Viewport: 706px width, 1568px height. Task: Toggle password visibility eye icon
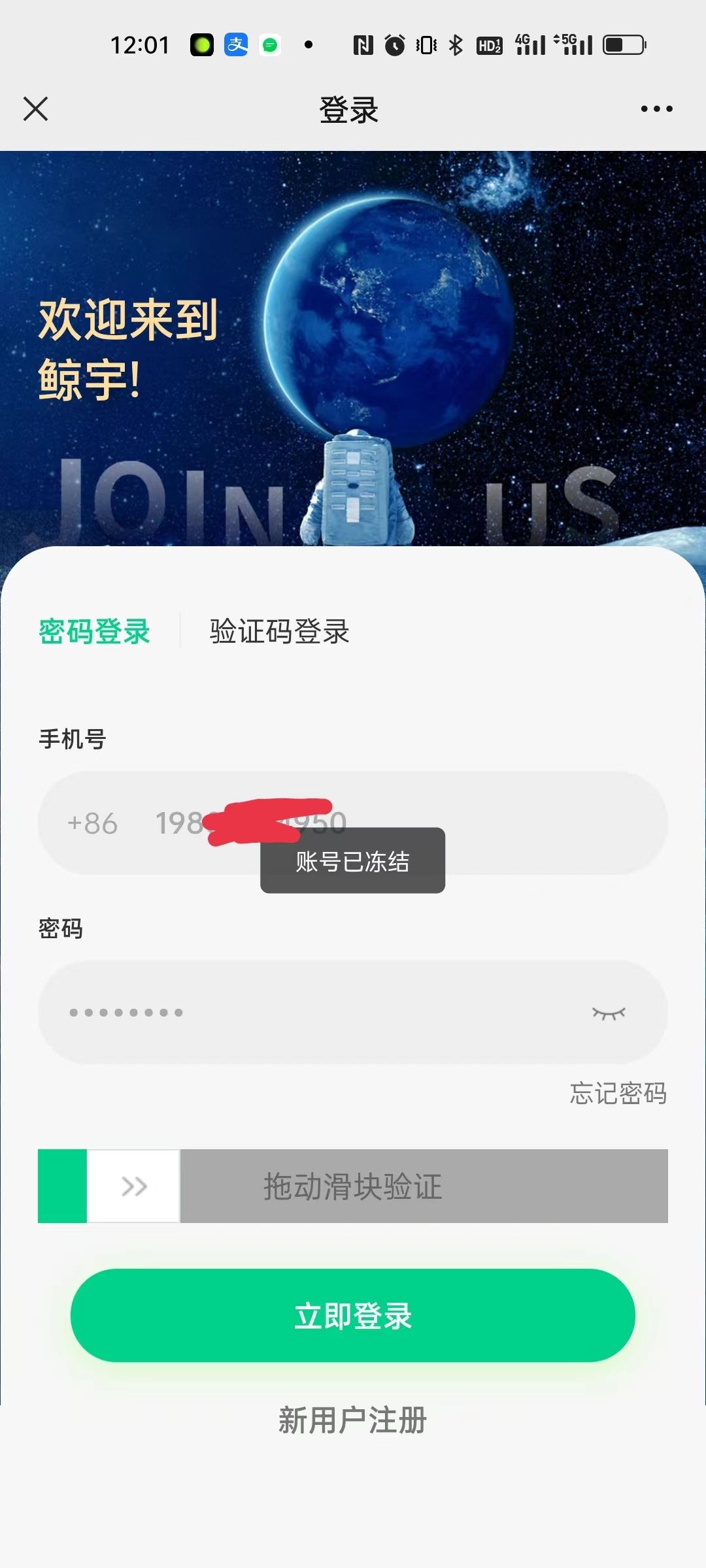608,1013
